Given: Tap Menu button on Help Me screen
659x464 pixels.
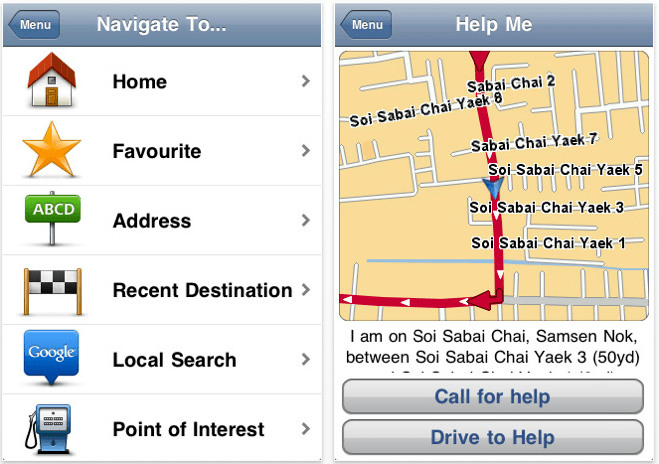Looking at the screenshot, I should coord(366,24).
